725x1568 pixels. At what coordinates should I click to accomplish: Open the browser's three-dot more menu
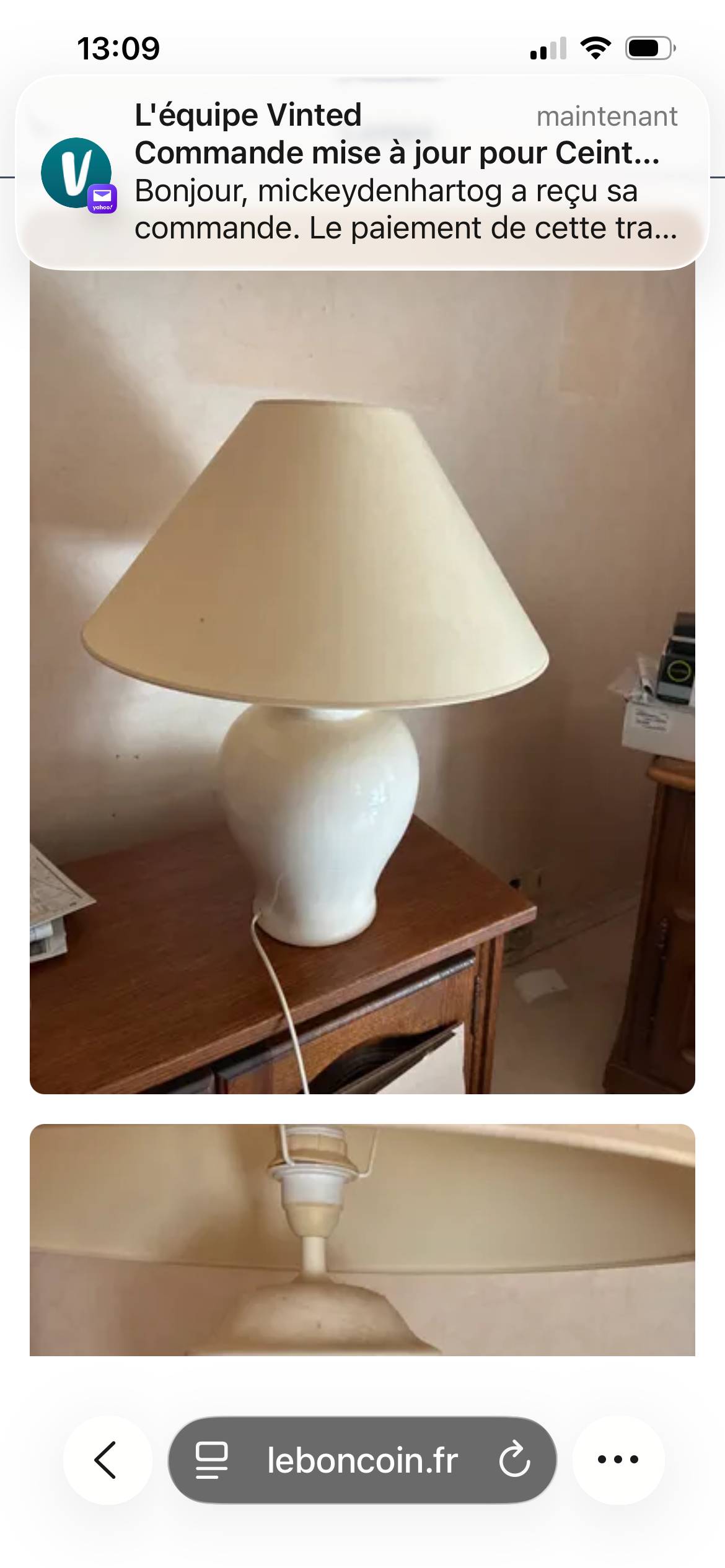(x=618, y=1460)
